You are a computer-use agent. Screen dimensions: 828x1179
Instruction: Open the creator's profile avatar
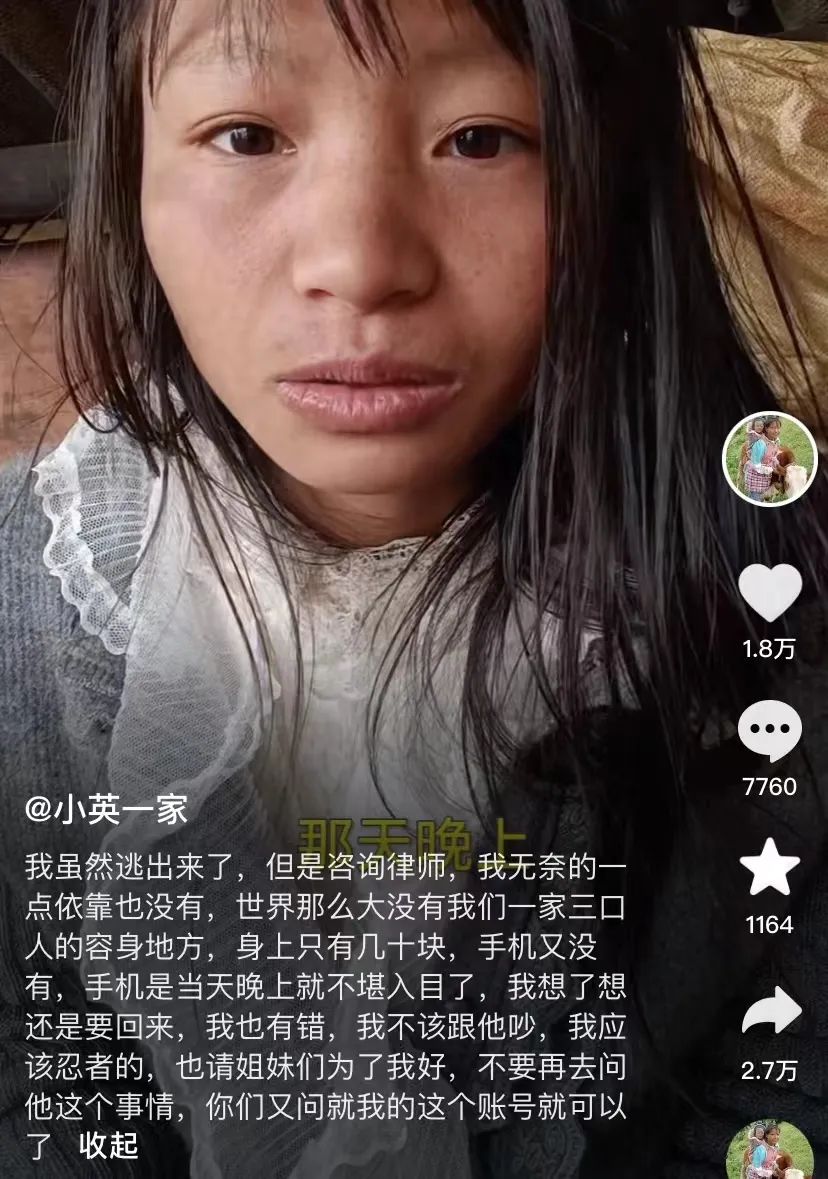(769, 459)
